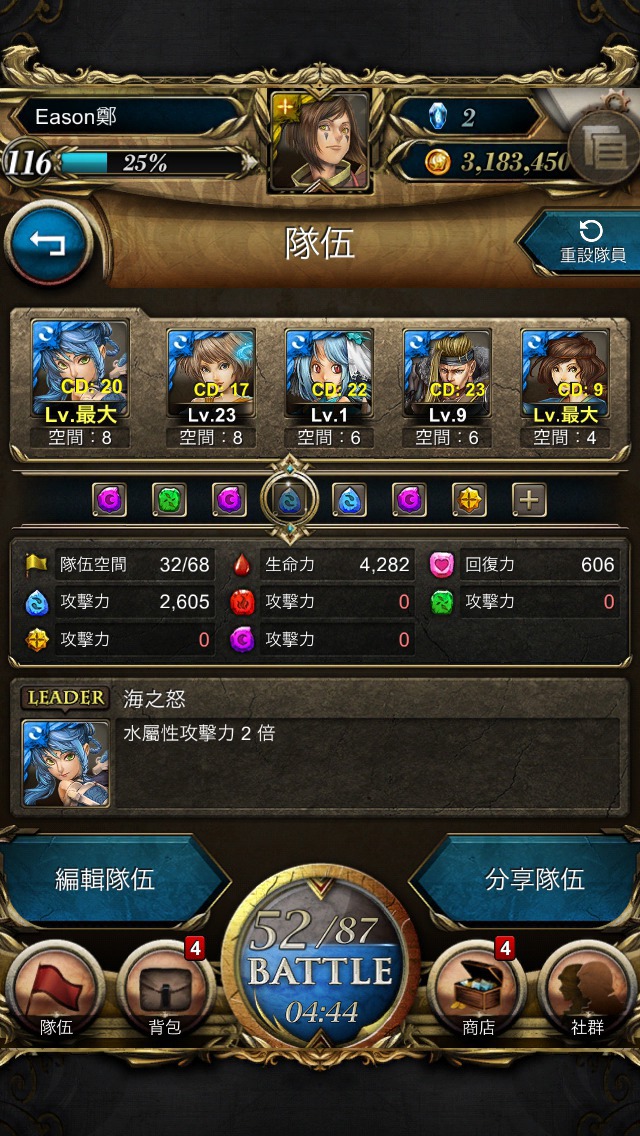640x1136 pixels.
Task: Select the Lv.9 team member card
Action: click(x=447, y=388)
